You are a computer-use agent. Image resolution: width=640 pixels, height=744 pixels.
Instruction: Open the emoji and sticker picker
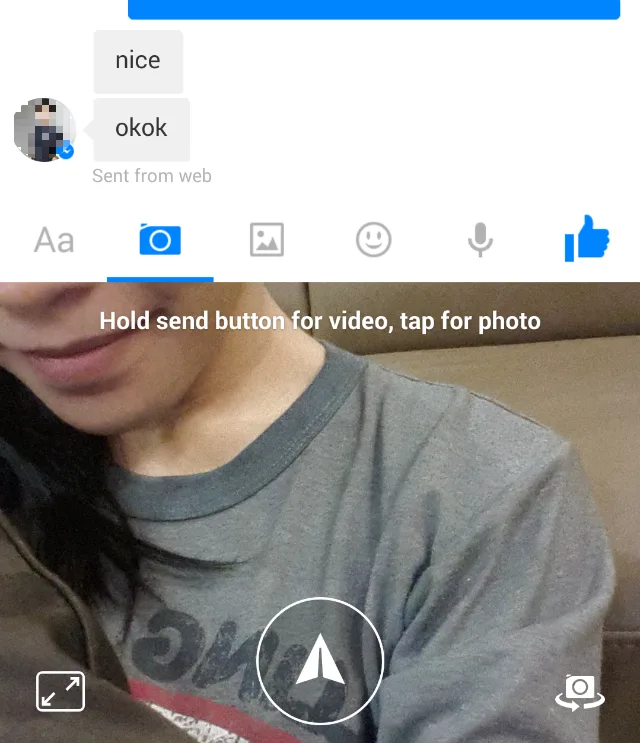373,241
